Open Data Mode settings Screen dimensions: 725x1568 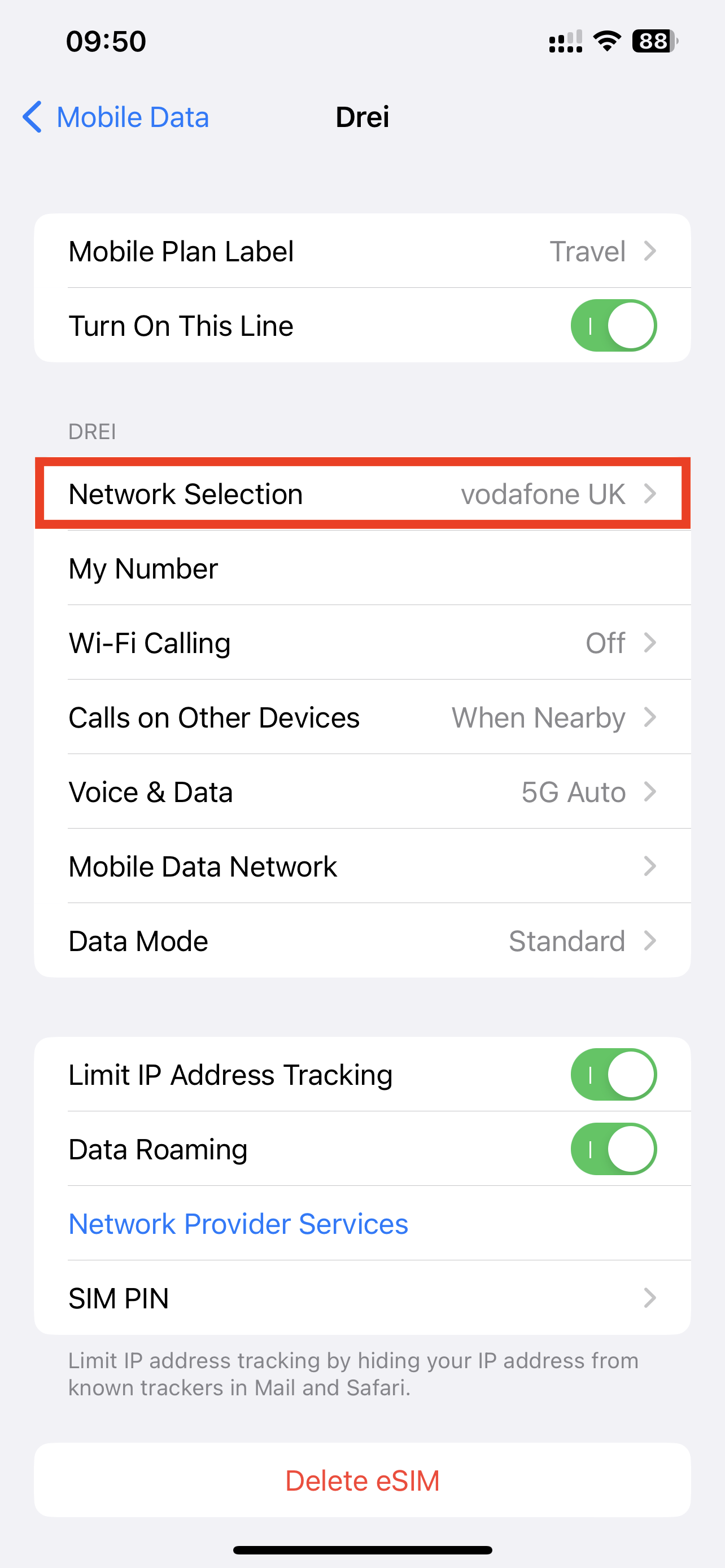[x=362, y=941]
